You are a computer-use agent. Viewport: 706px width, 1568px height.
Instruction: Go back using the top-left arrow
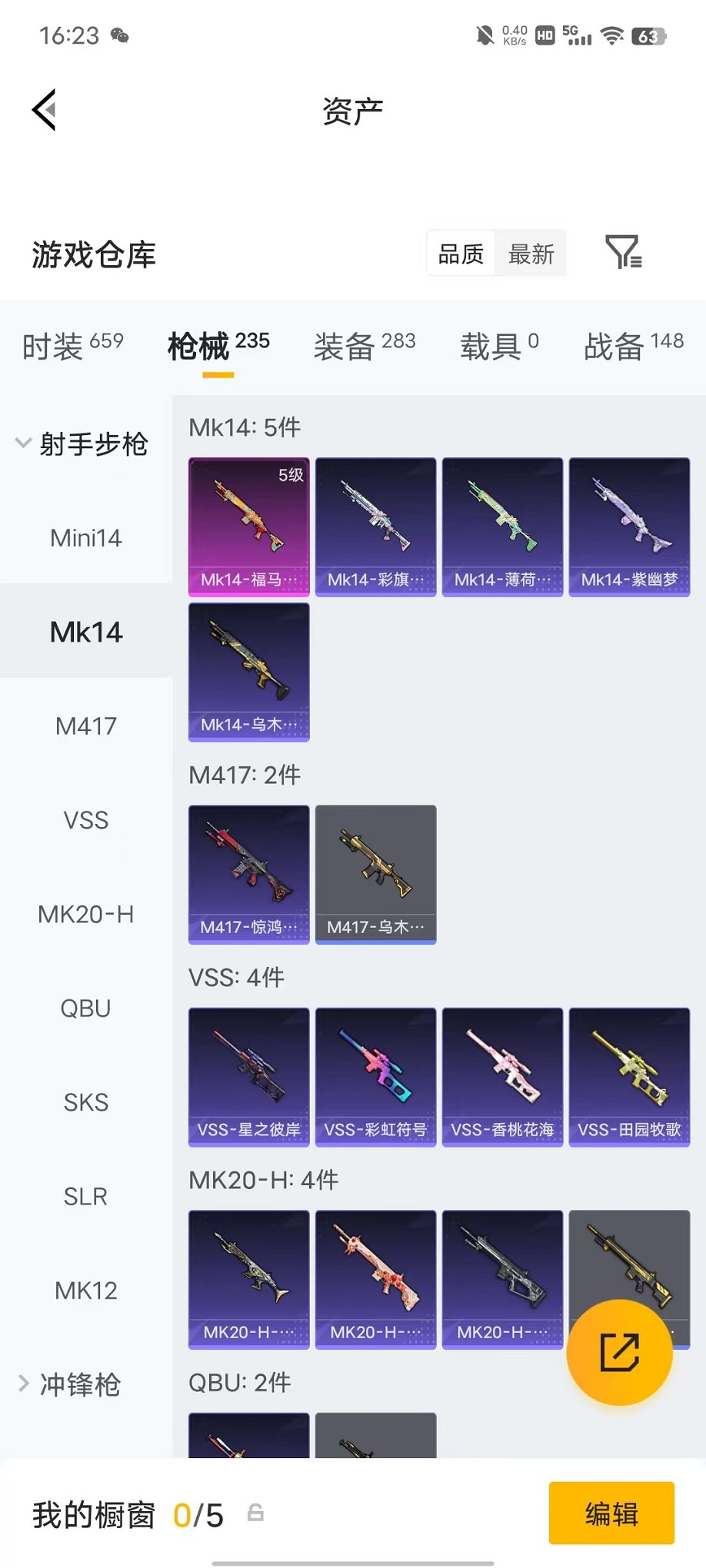[x=44, y=110]
